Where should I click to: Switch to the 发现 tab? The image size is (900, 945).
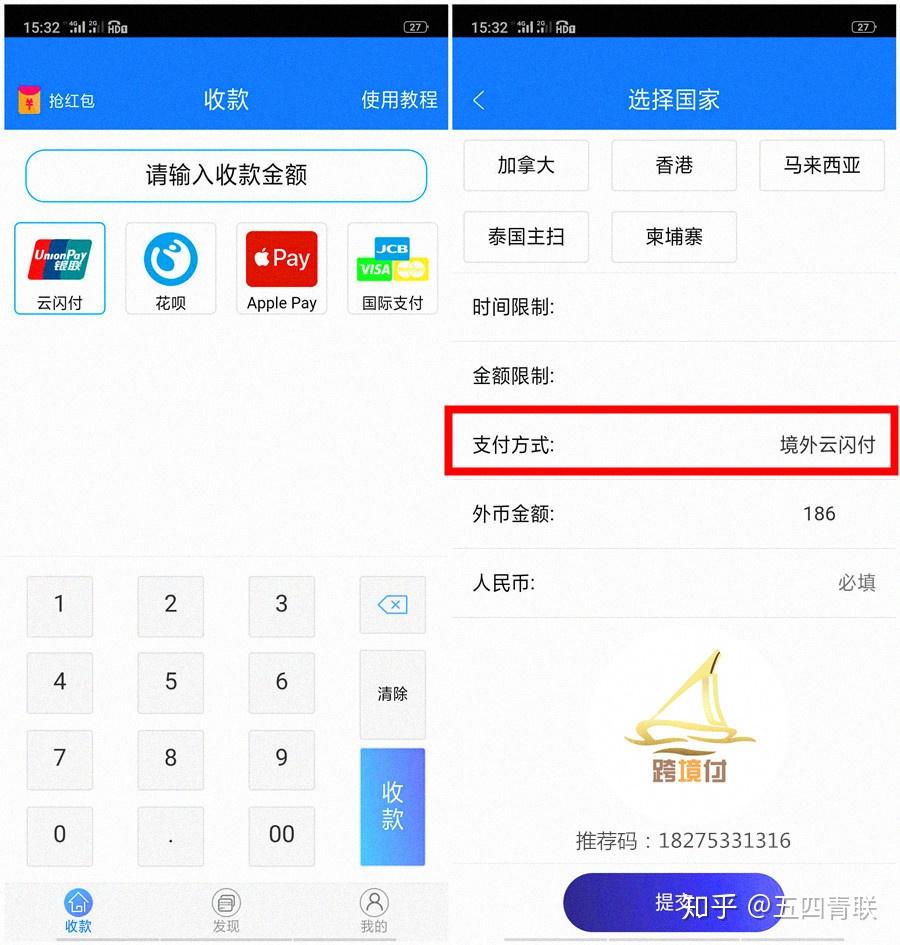tap(226, 911)
